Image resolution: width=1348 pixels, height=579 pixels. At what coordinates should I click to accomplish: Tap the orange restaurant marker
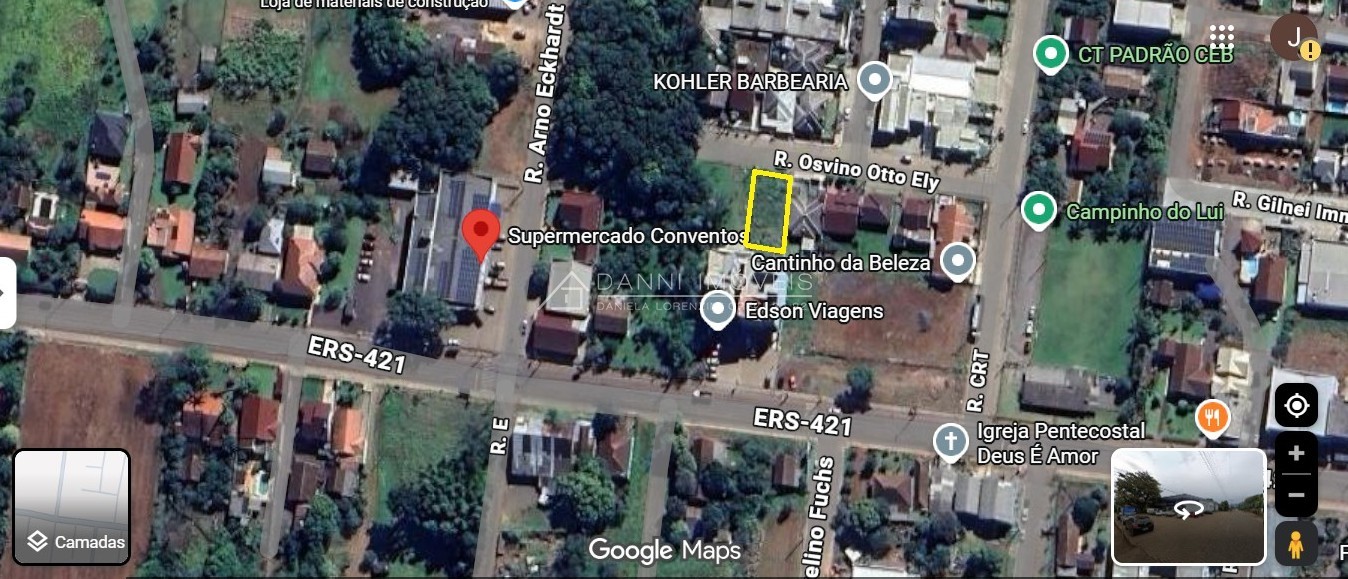pos(1212,417)
